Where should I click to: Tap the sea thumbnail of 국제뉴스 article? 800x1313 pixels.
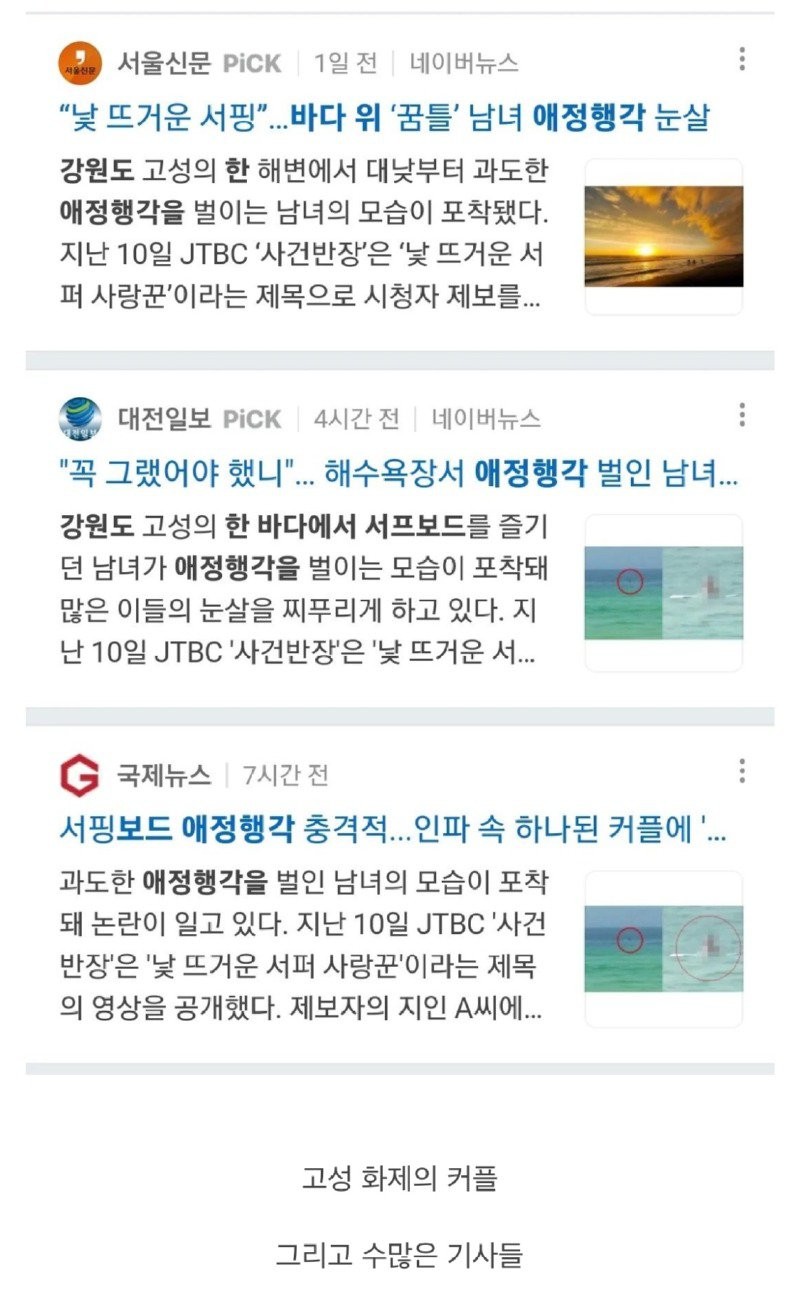point(663,949)
